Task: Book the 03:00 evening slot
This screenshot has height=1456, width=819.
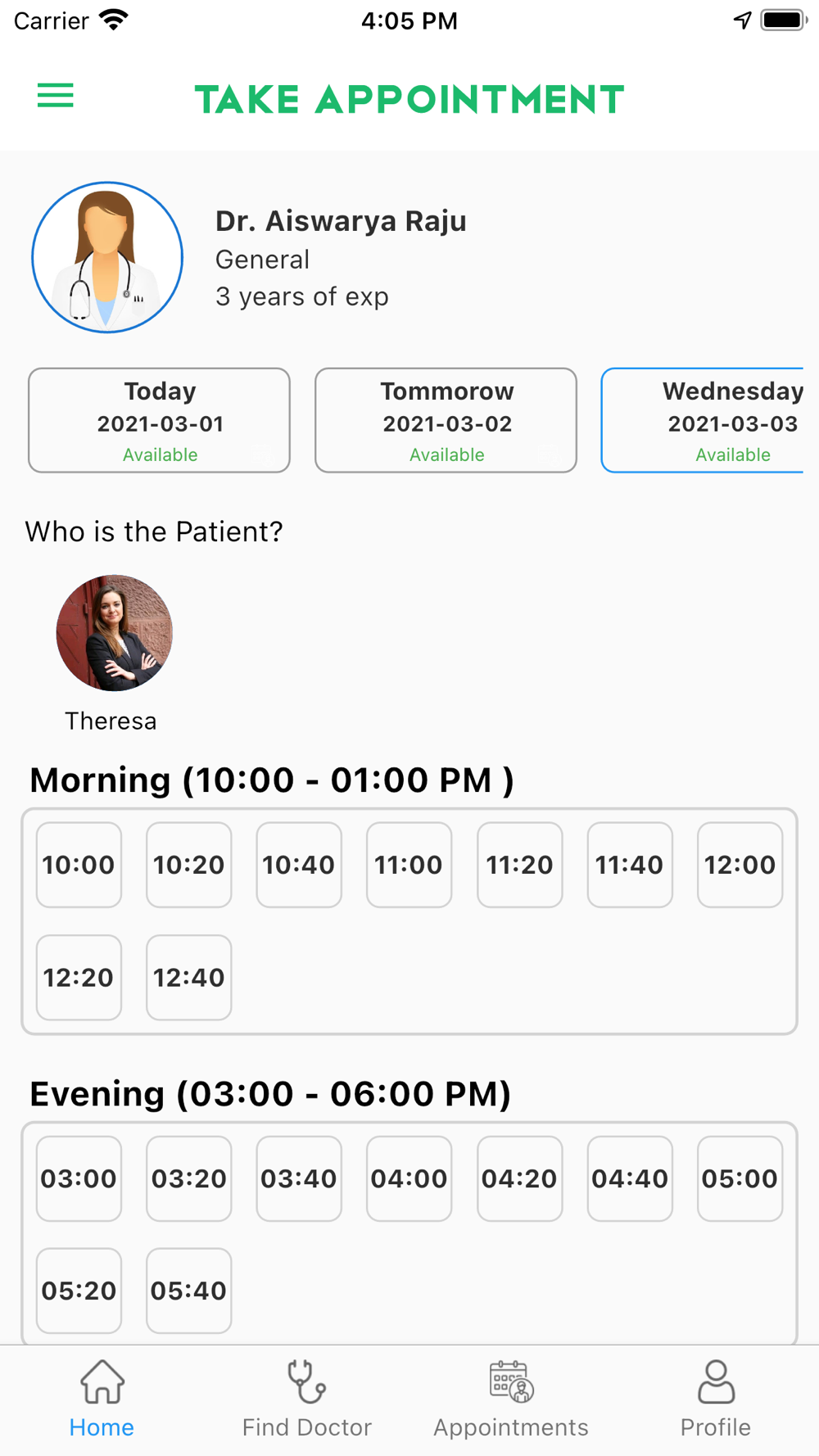Action: 79,1178
